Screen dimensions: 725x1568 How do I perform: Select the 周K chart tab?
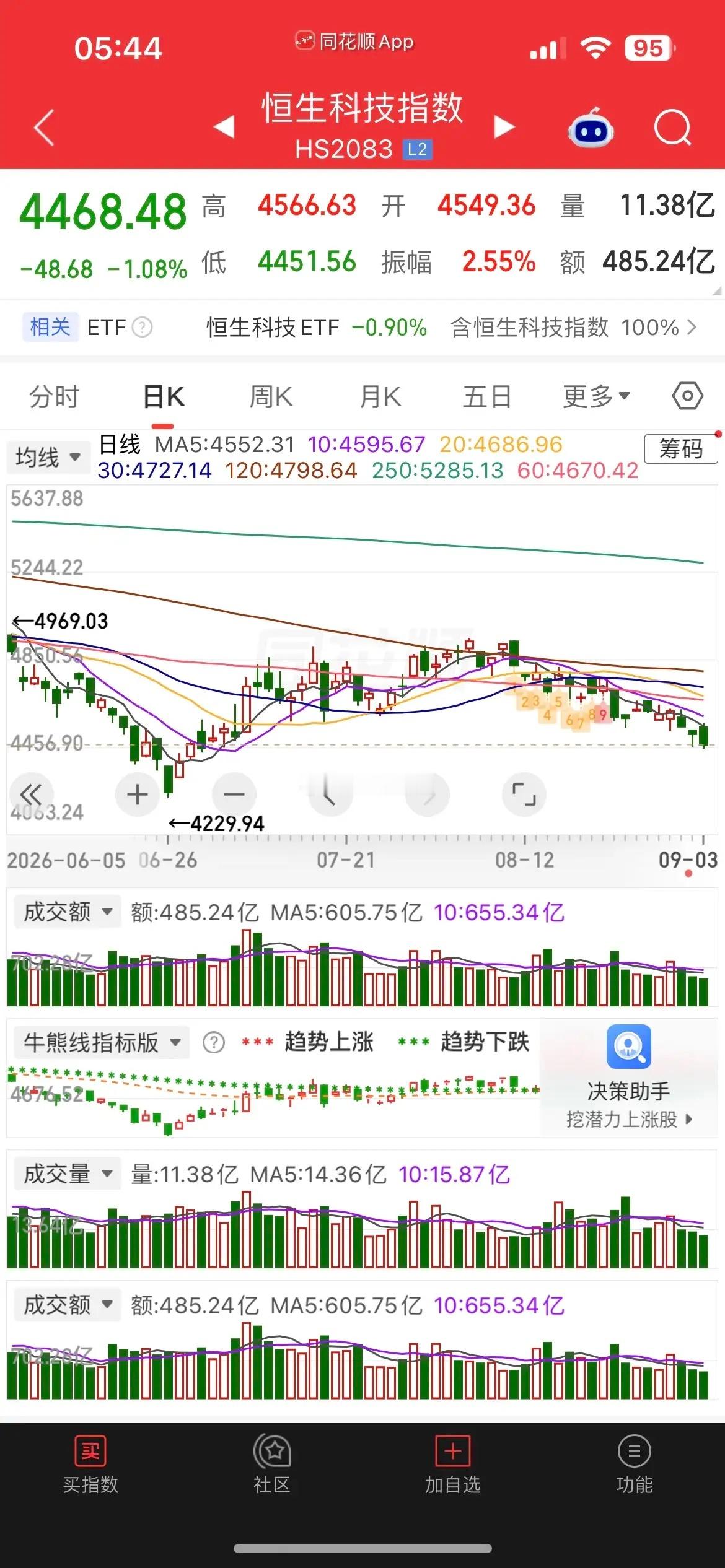[271, 396]
